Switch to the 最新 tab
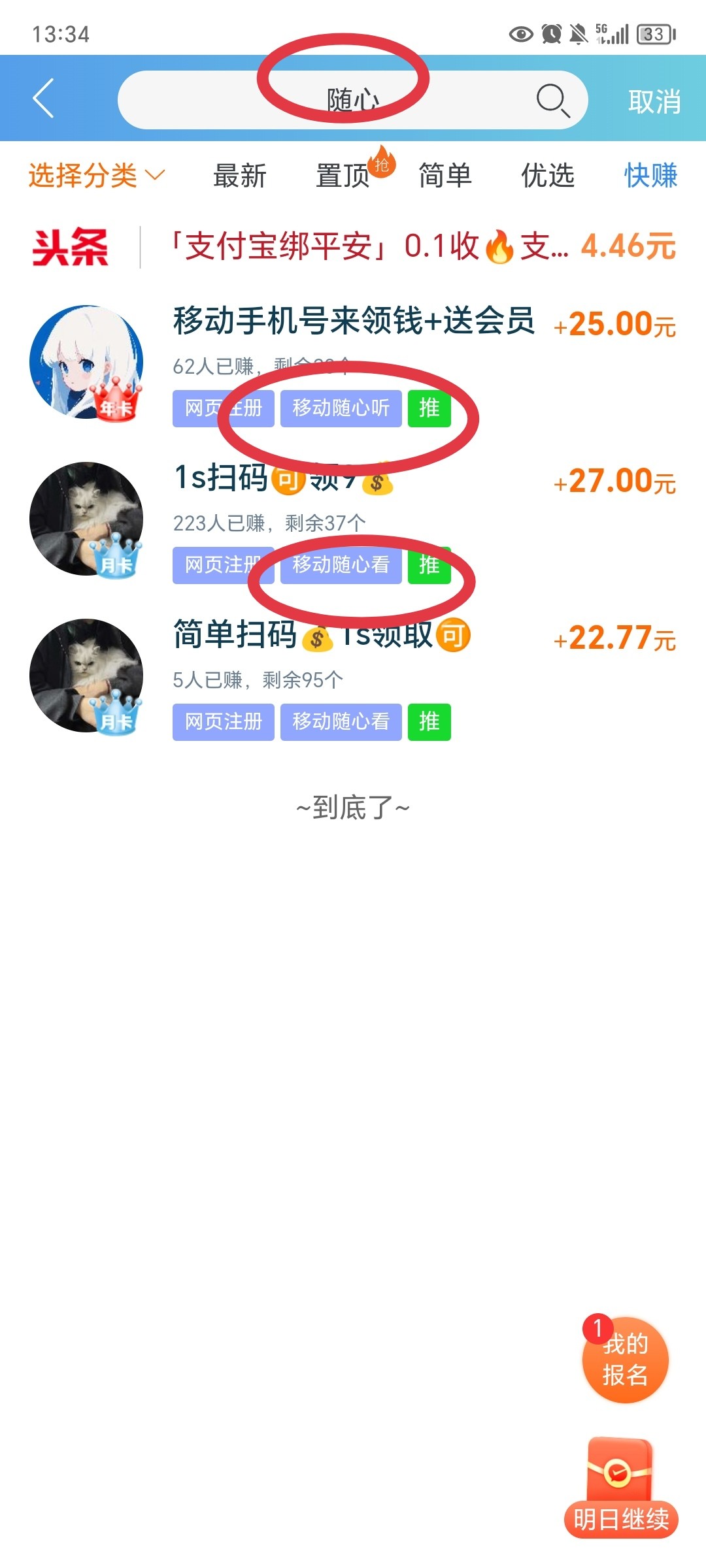Image resolution: width=706 pixels, height=1568 pixels. pos(240,176)
